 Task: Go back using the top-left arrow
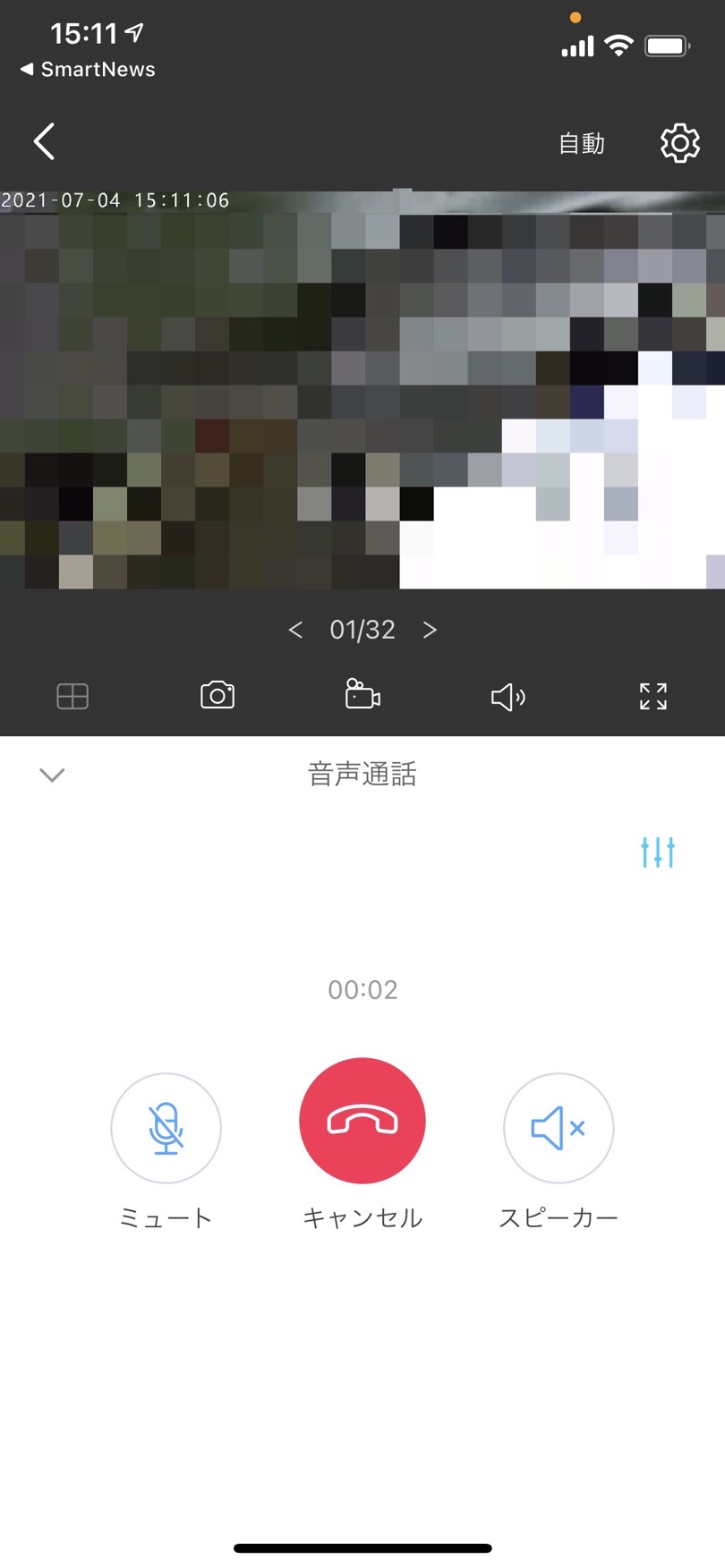coord(45,141)
